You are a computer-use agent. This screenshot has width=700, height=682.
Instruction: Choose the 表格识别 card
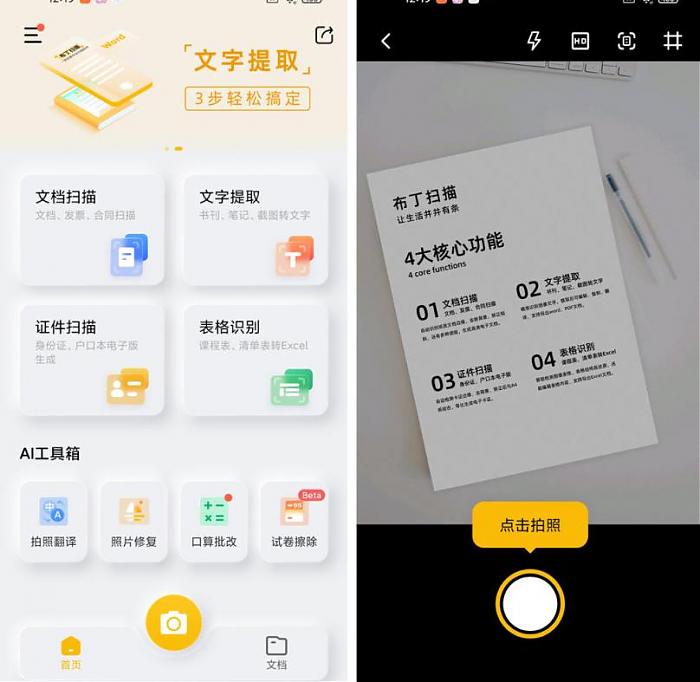(x=255, y=359)
